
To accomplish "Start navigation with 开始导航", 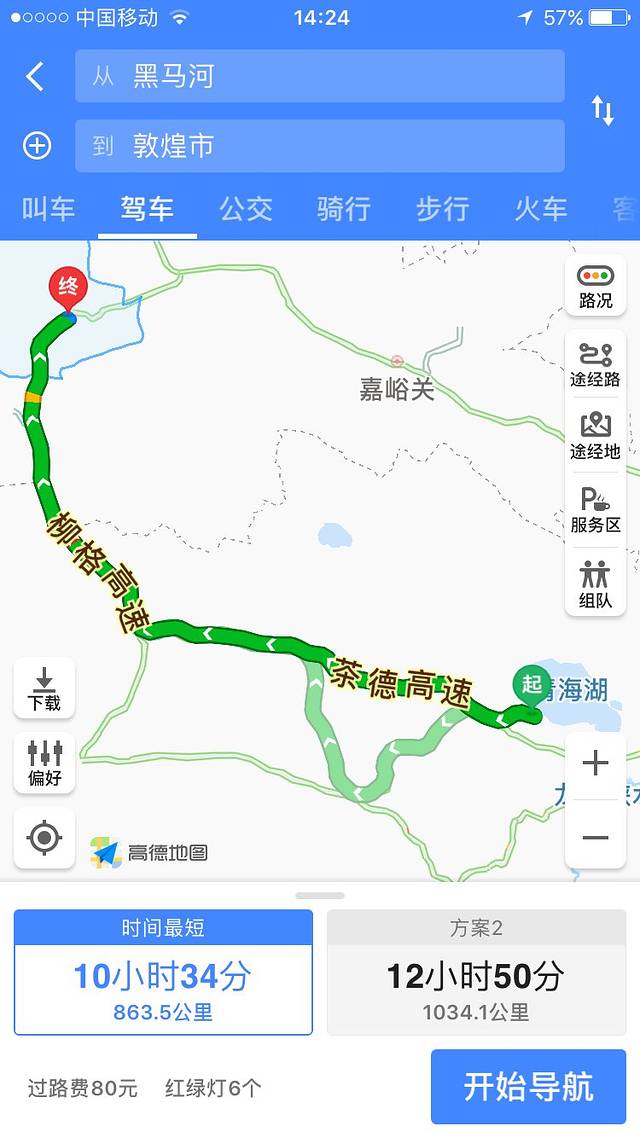I will [528, 1086].
